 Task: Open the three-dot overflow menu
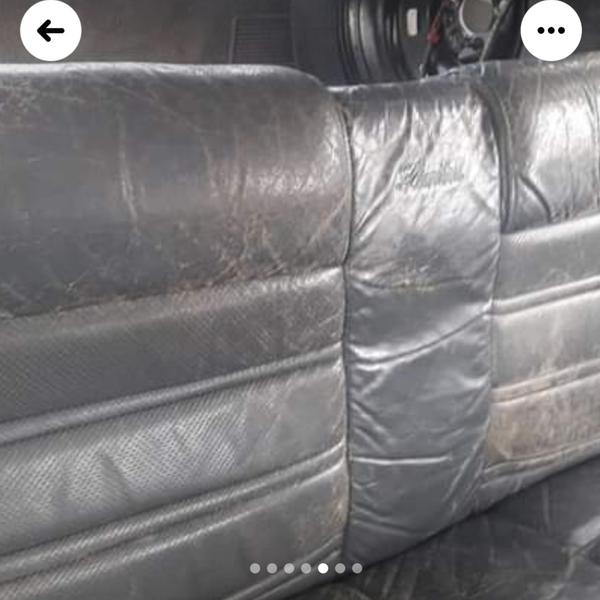551,30
